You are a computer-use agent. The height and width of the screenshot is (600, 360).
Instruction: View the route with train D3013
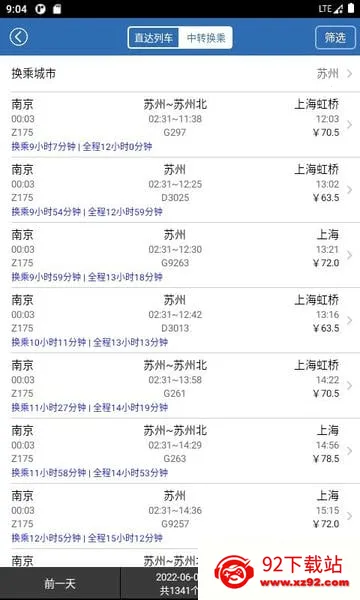pos(180,320)
